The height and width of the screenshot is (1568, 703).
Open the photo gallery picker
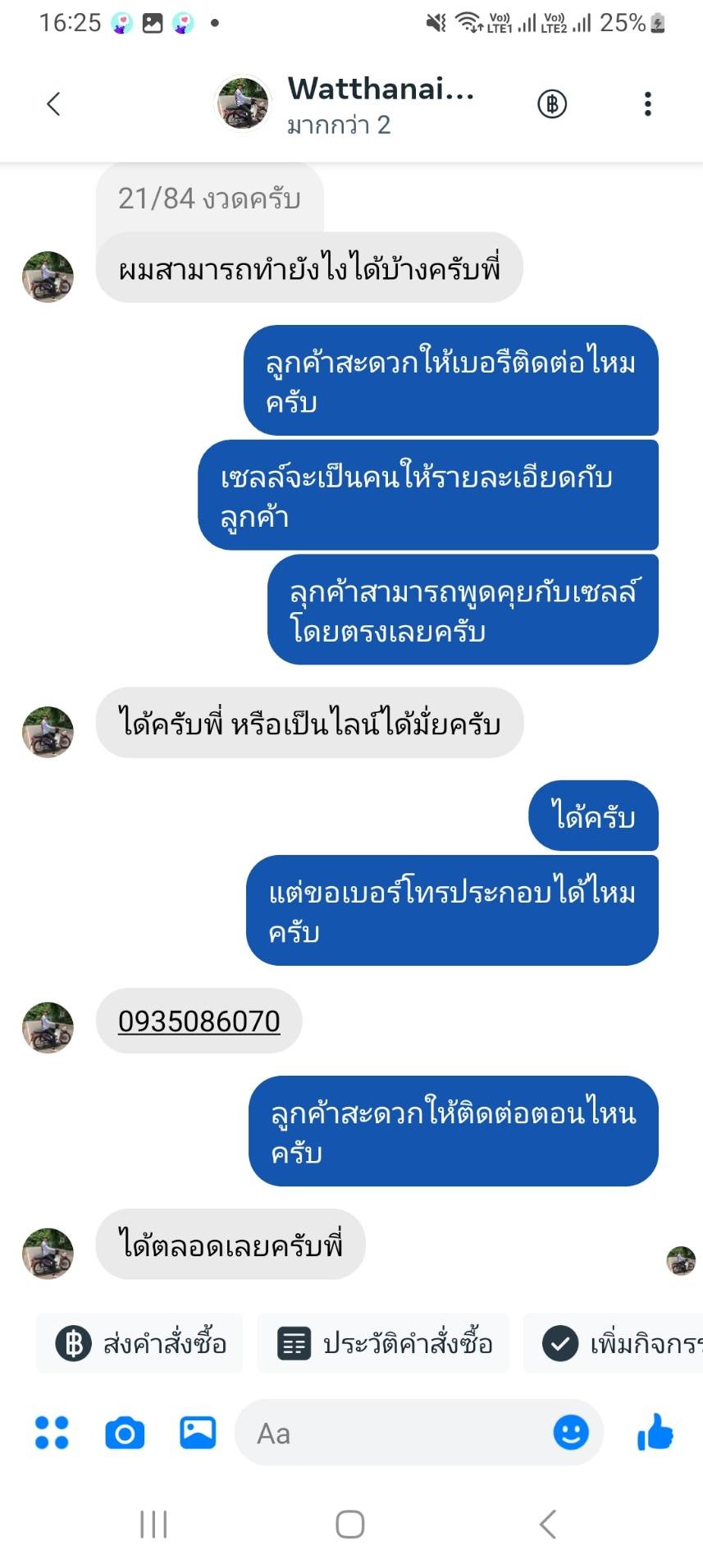[198, 1433]
